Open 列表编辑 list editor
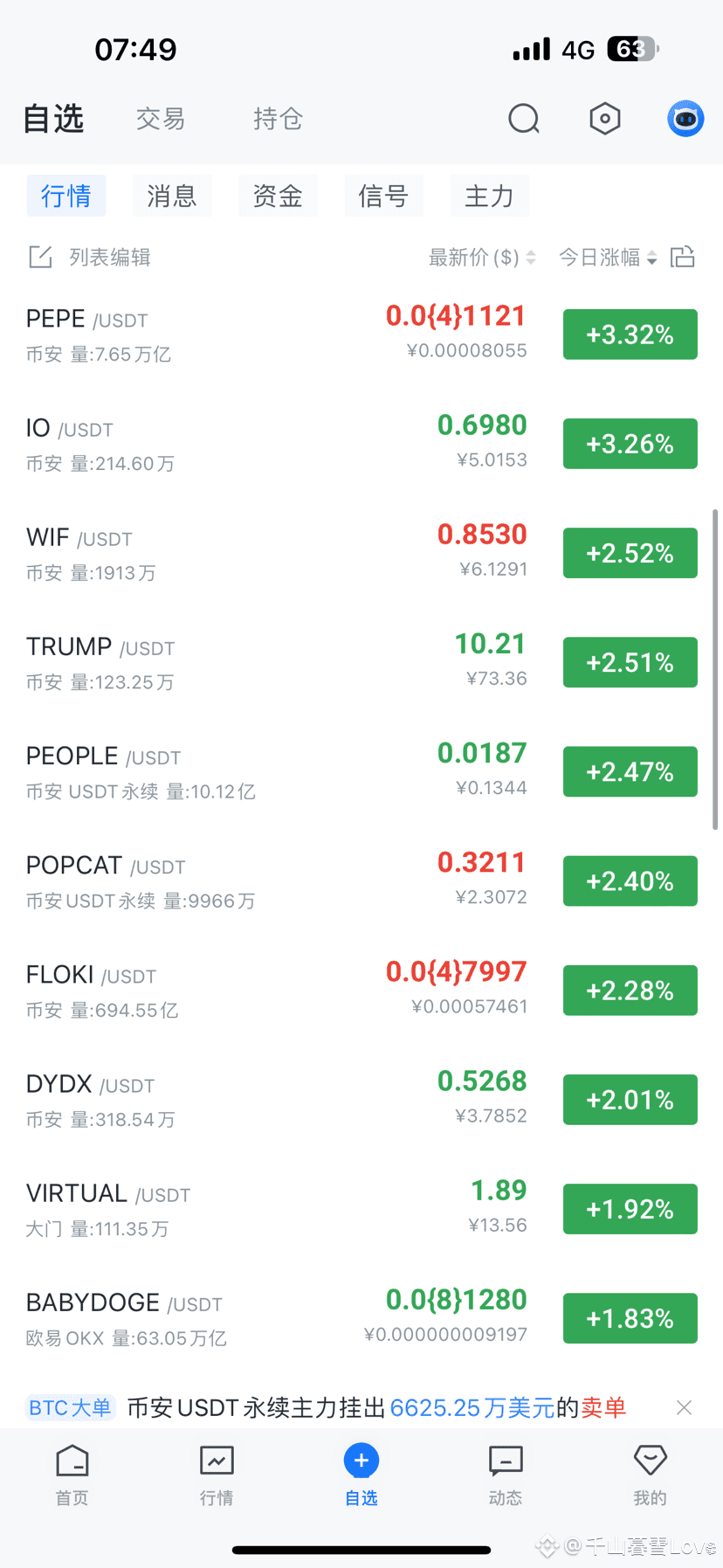The height and width of the screenshot is (1568, 723). (x=90, y=257)
